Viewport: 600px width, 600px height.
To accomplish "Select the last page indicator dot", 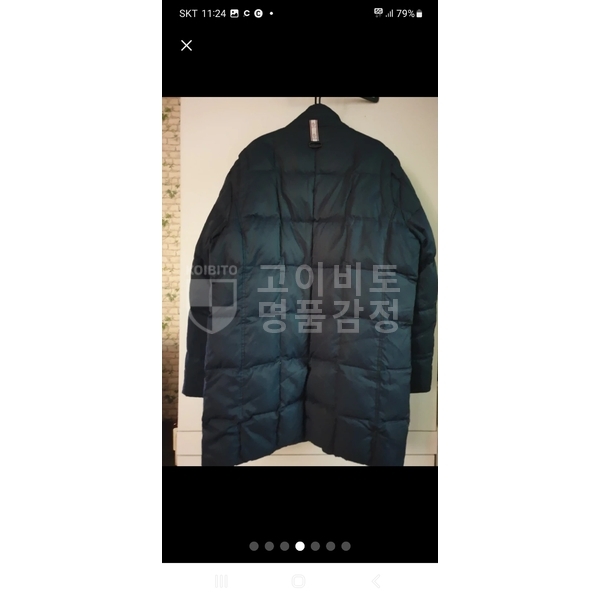I will (x=346, y=546).
